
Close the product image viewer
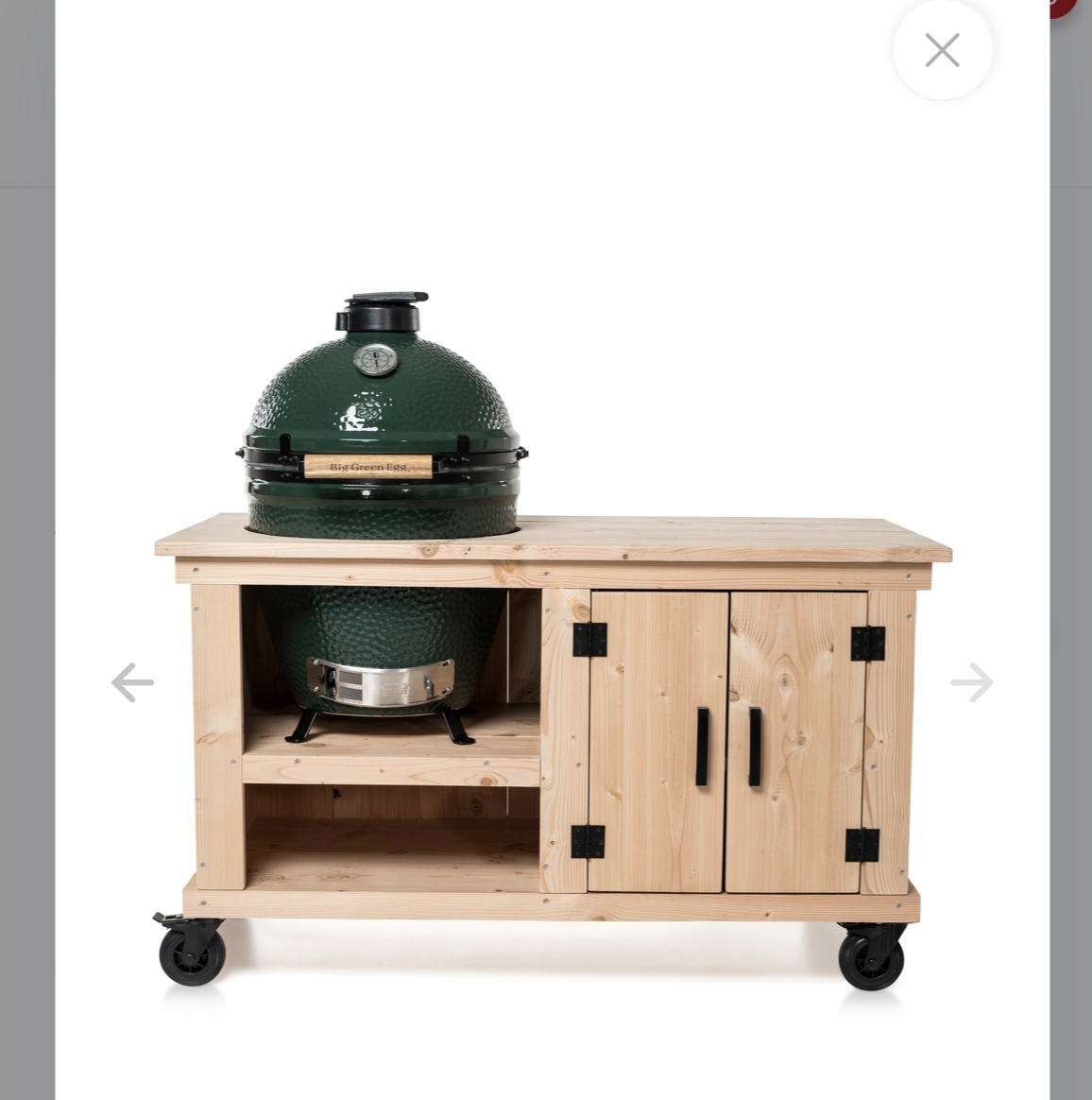942,50
